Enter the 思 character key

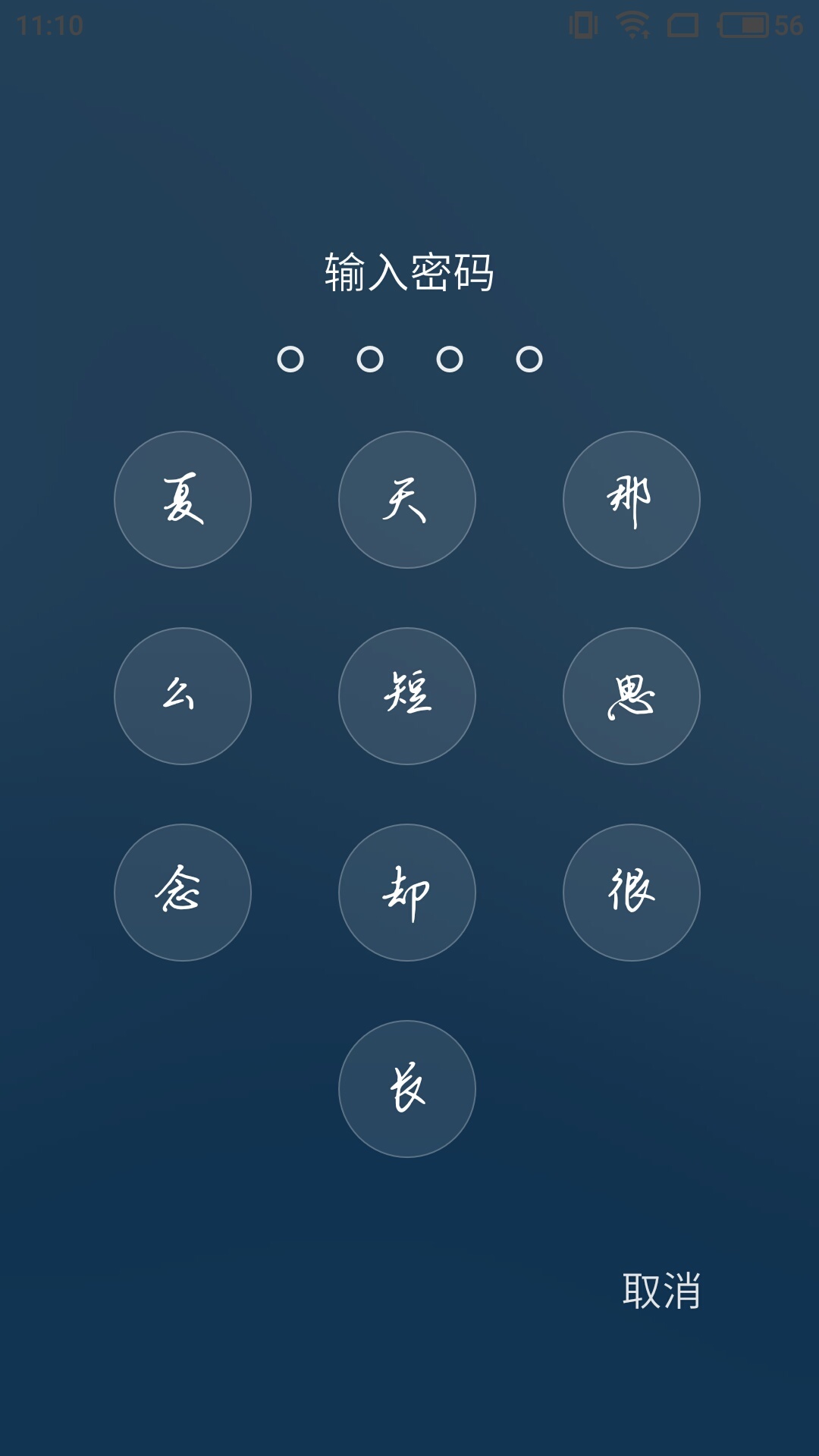(x=632, y=696)
